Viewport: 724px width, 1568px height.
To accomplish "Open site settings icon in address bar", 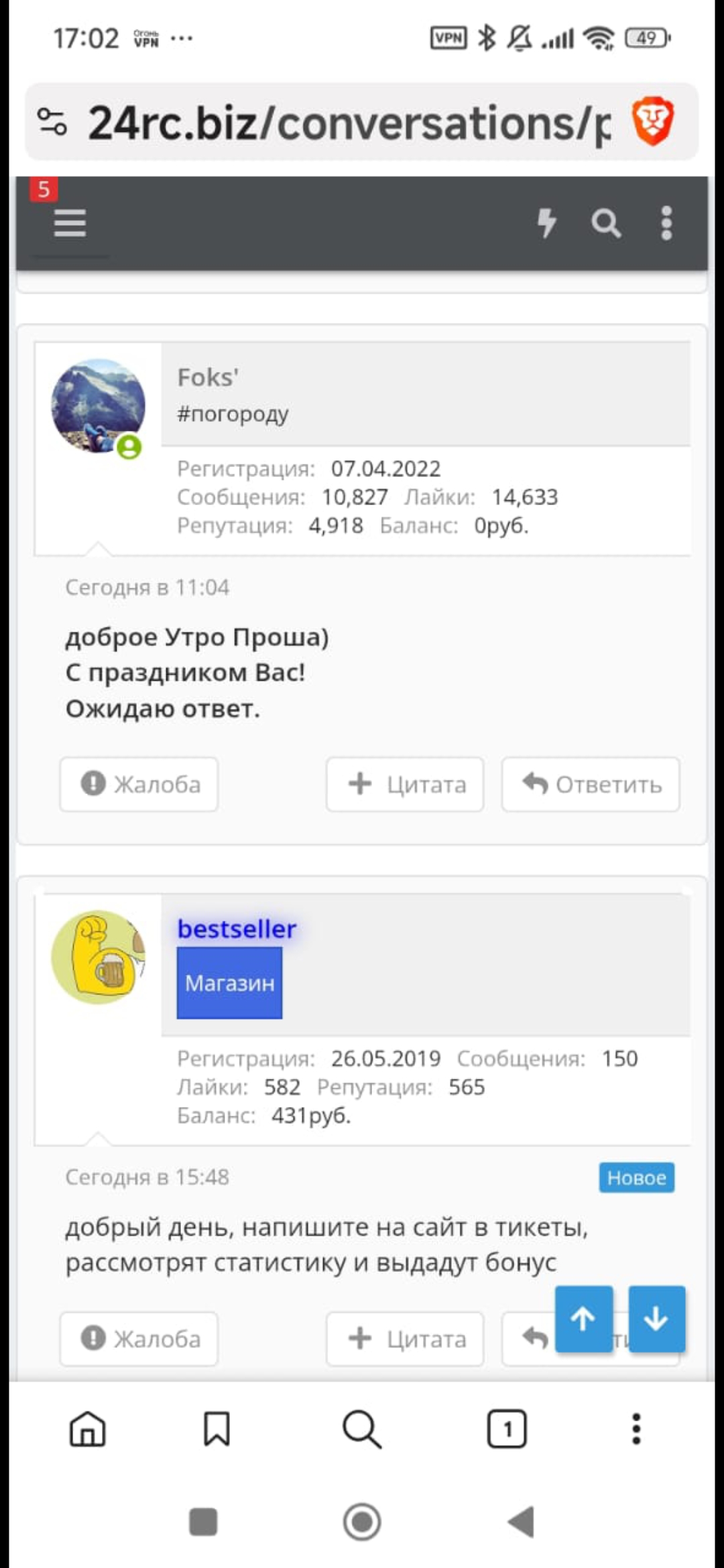I will coord(52,122).
